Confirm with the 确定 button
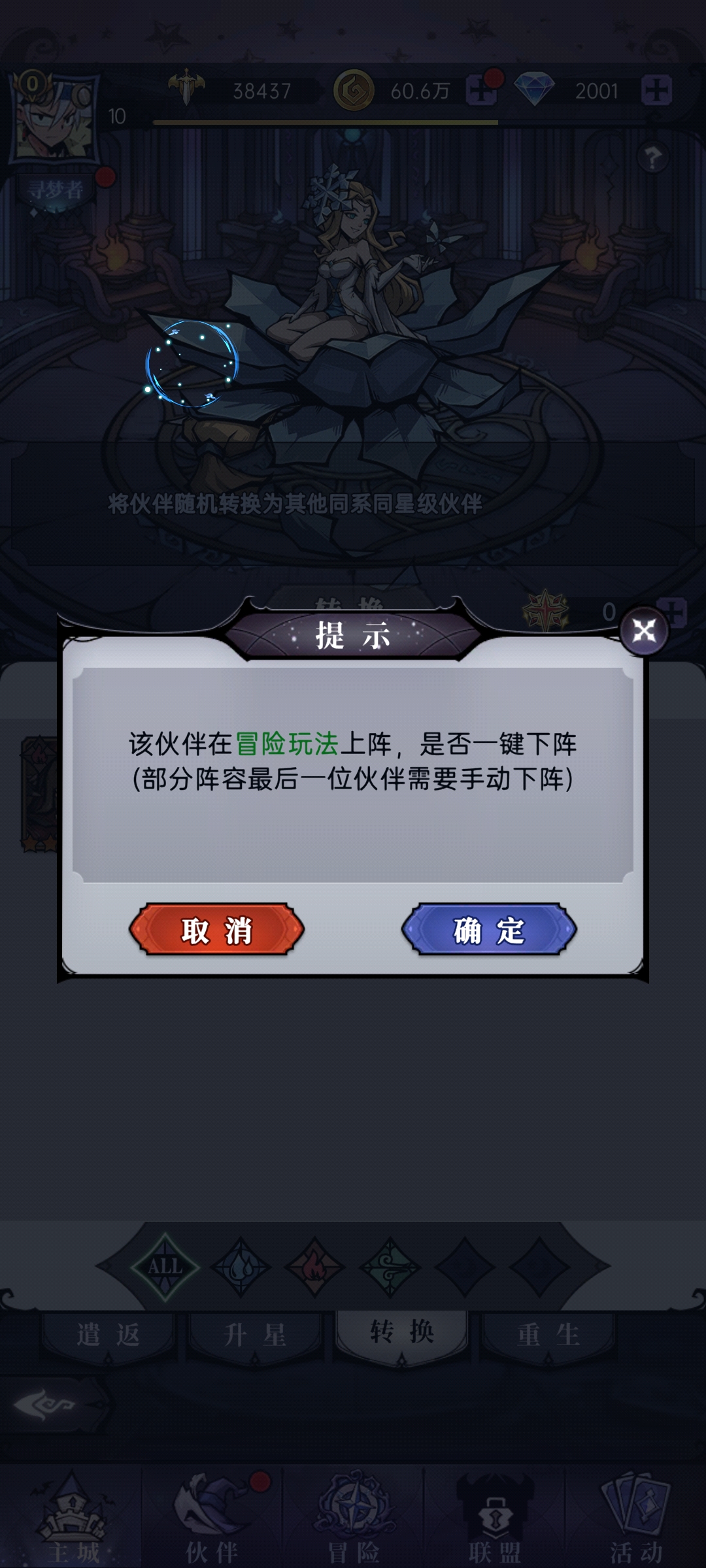Viewport: 706px width, 1568px height. point(489,930)
